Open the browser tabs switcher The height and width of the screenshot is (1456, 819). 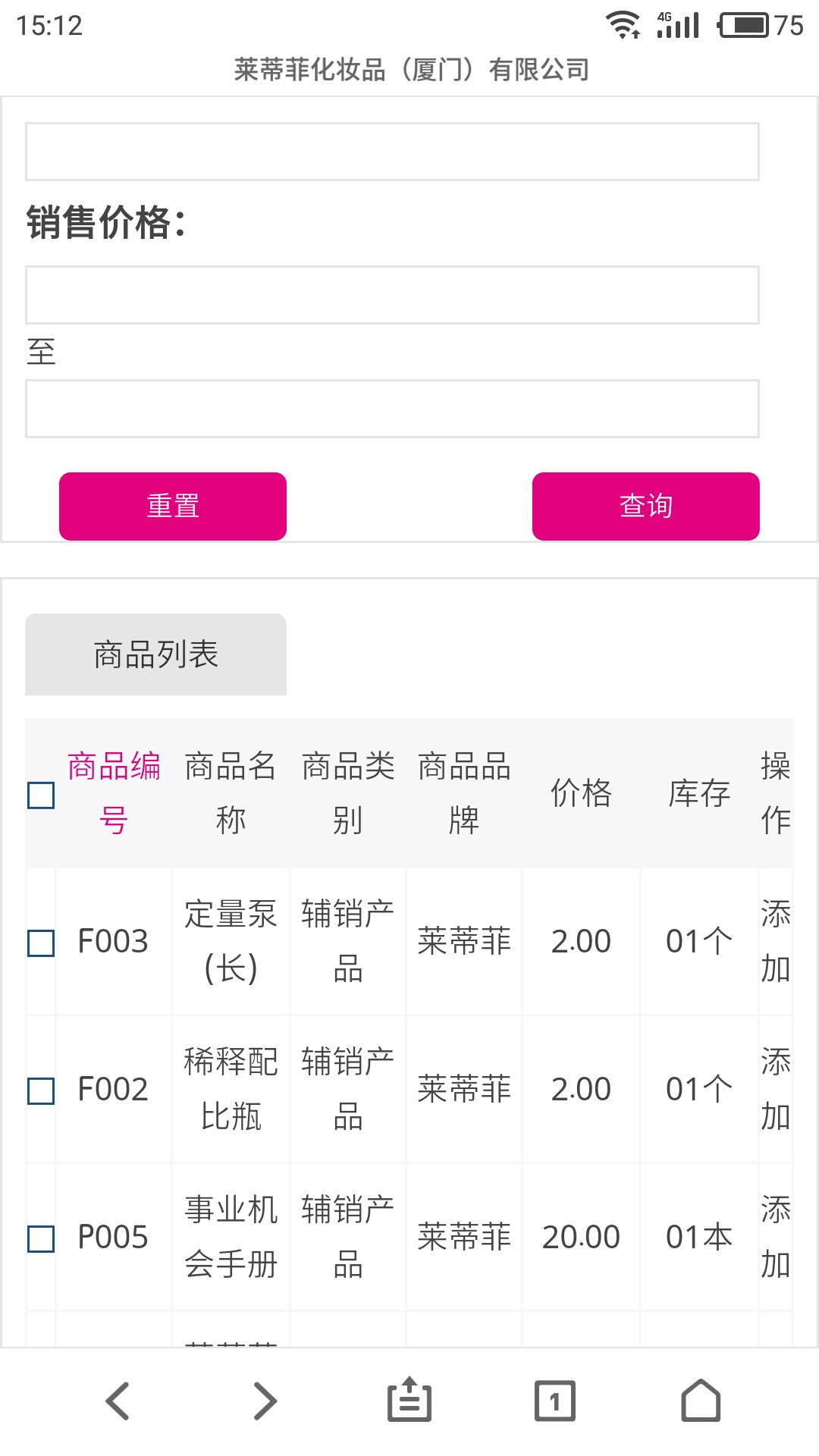tap(555, 1401)
